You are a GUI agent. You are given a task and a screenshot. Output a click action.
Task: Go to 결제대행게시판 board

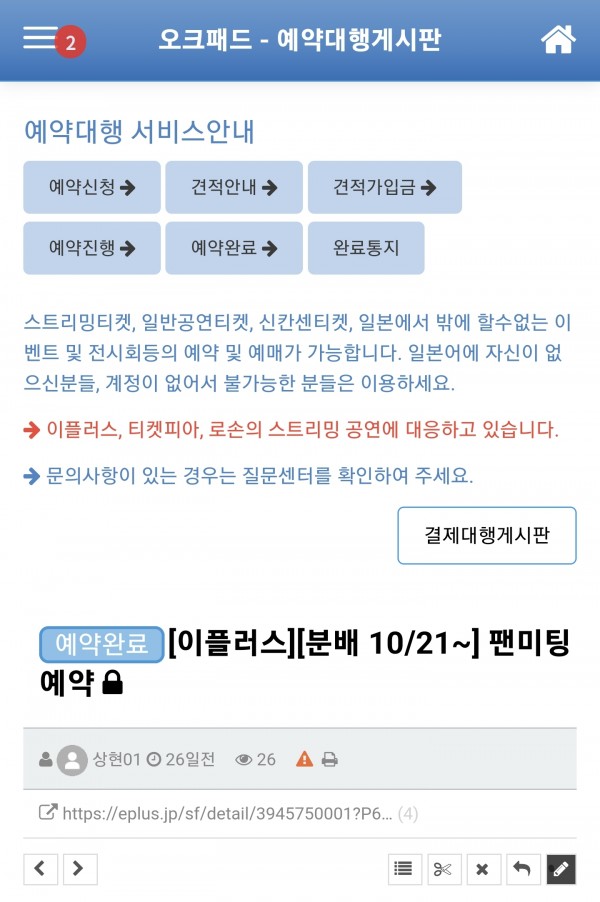coord(487,535)
